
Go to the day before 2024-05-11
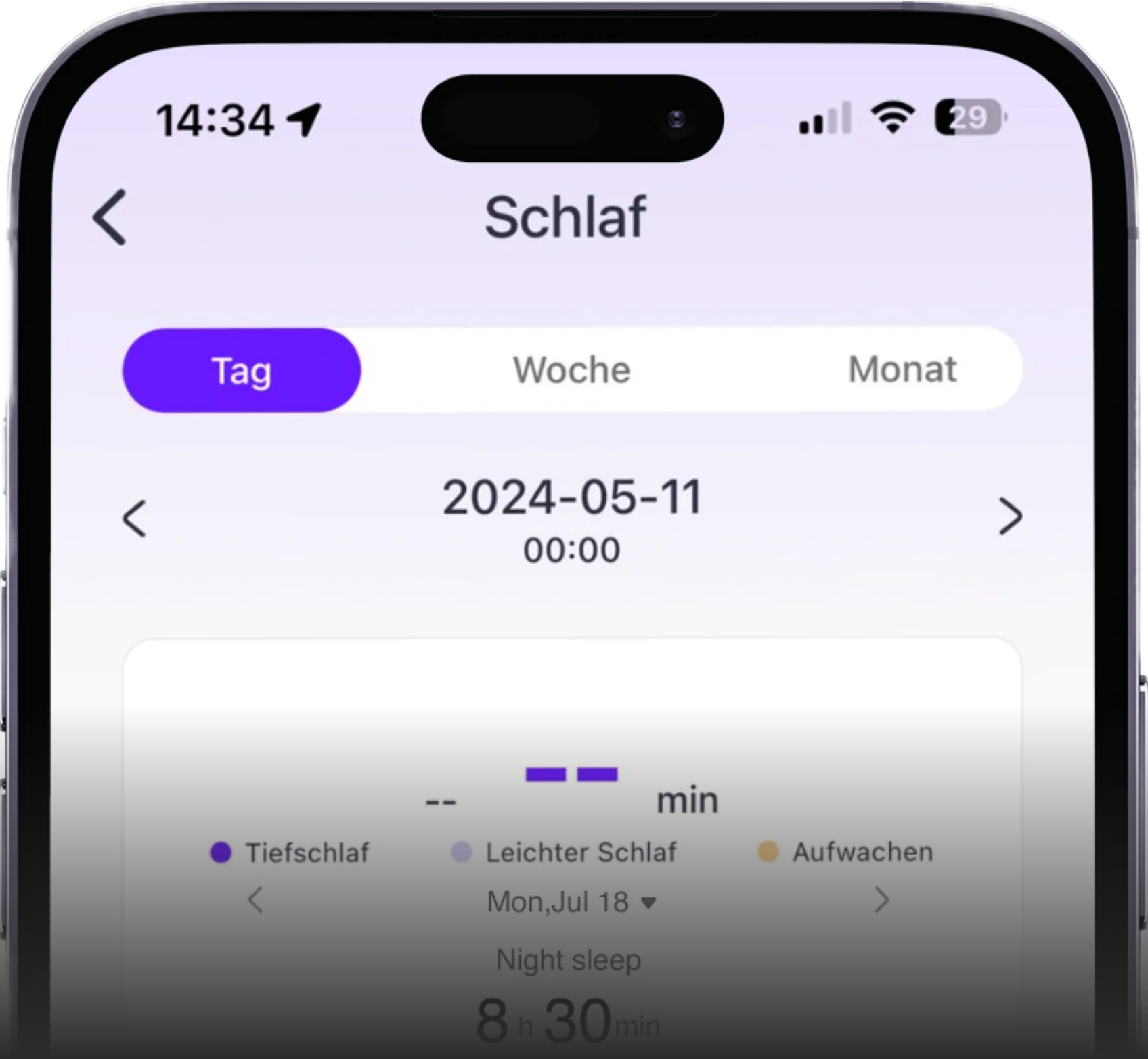point(135,519)
